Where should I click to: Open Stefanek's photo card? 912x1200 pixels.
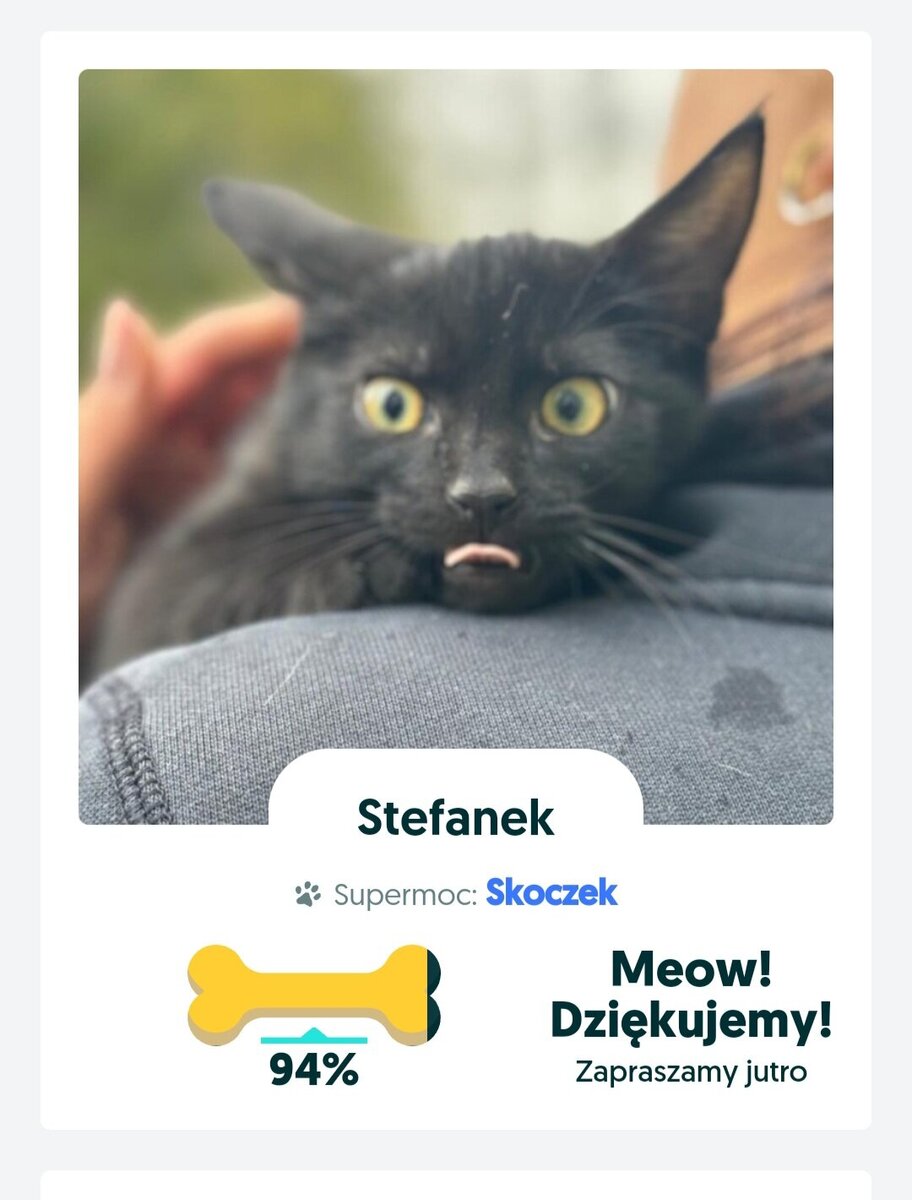(456, 420)
